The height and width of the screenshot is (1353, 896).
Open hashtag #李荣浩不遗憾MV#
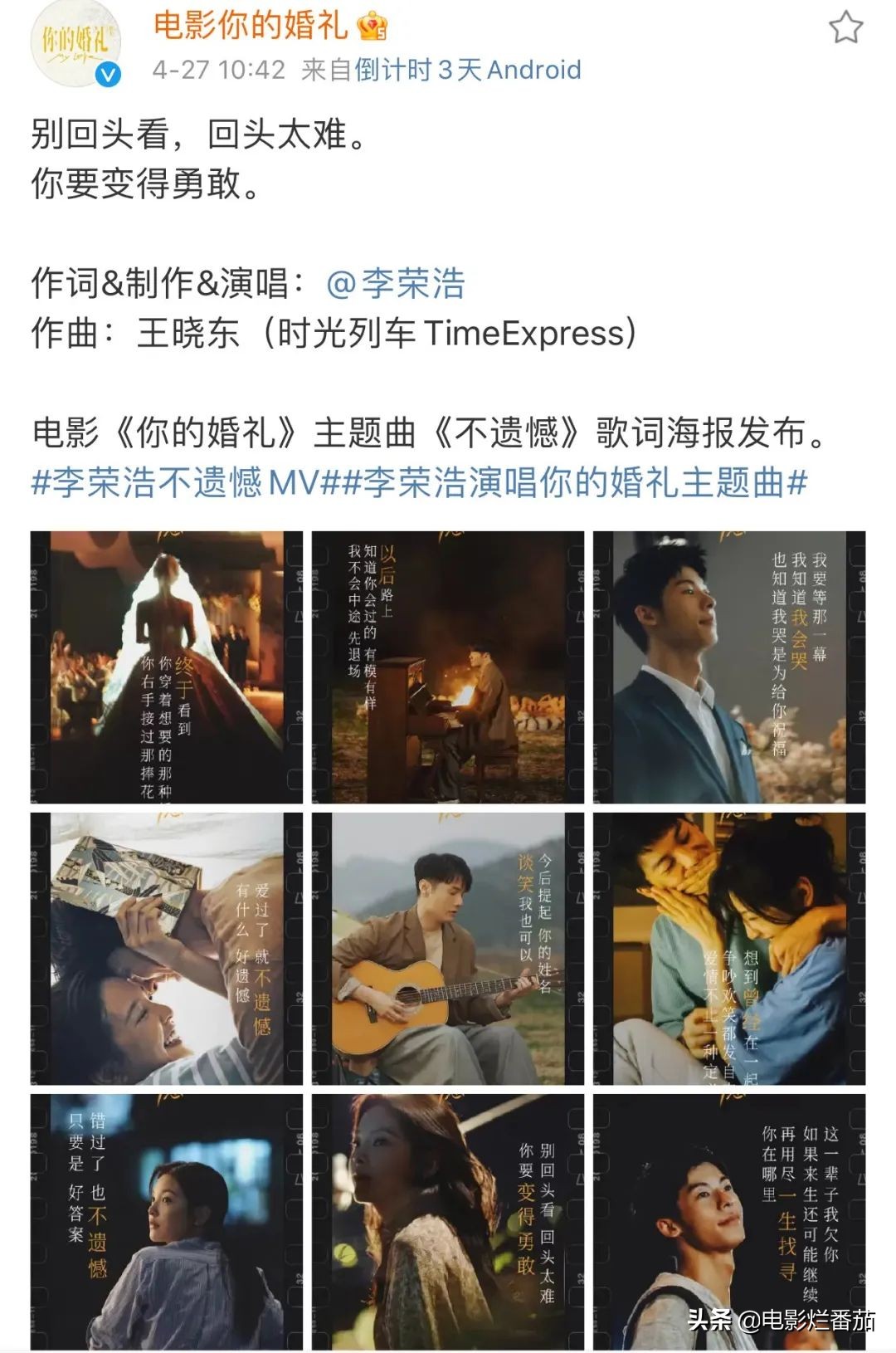[x=175, y=482]
